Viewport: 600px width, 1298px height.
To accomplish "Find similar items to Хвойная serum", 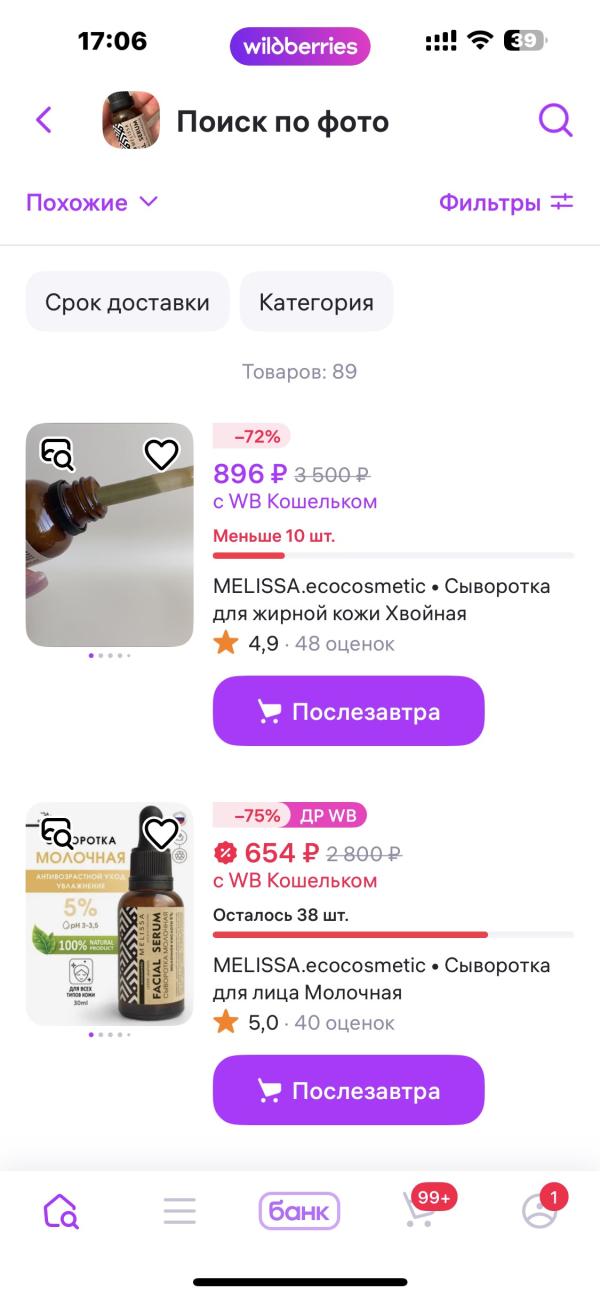I will (57, 455).
